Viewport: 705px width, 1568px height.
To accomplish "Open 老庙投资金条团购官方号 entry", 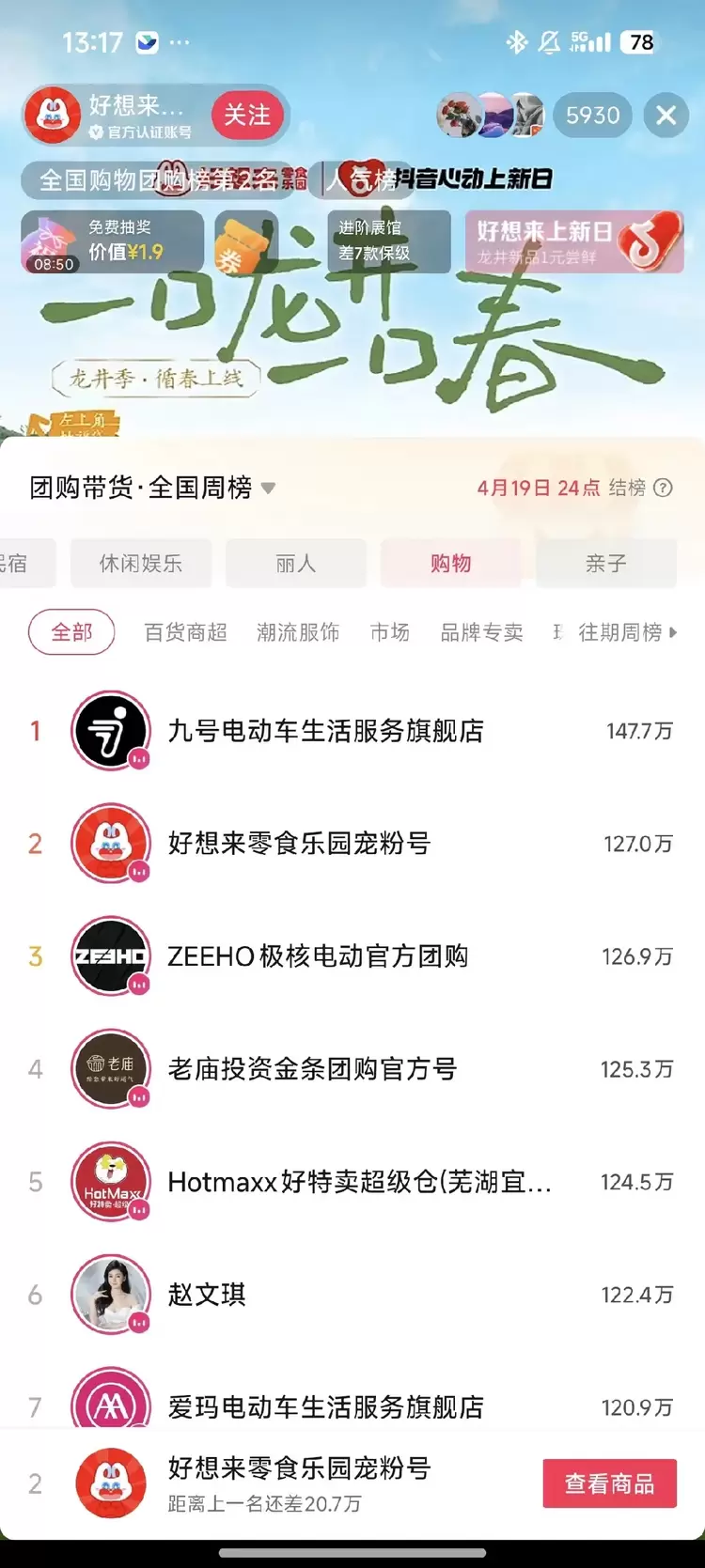I will point(352,1069).
